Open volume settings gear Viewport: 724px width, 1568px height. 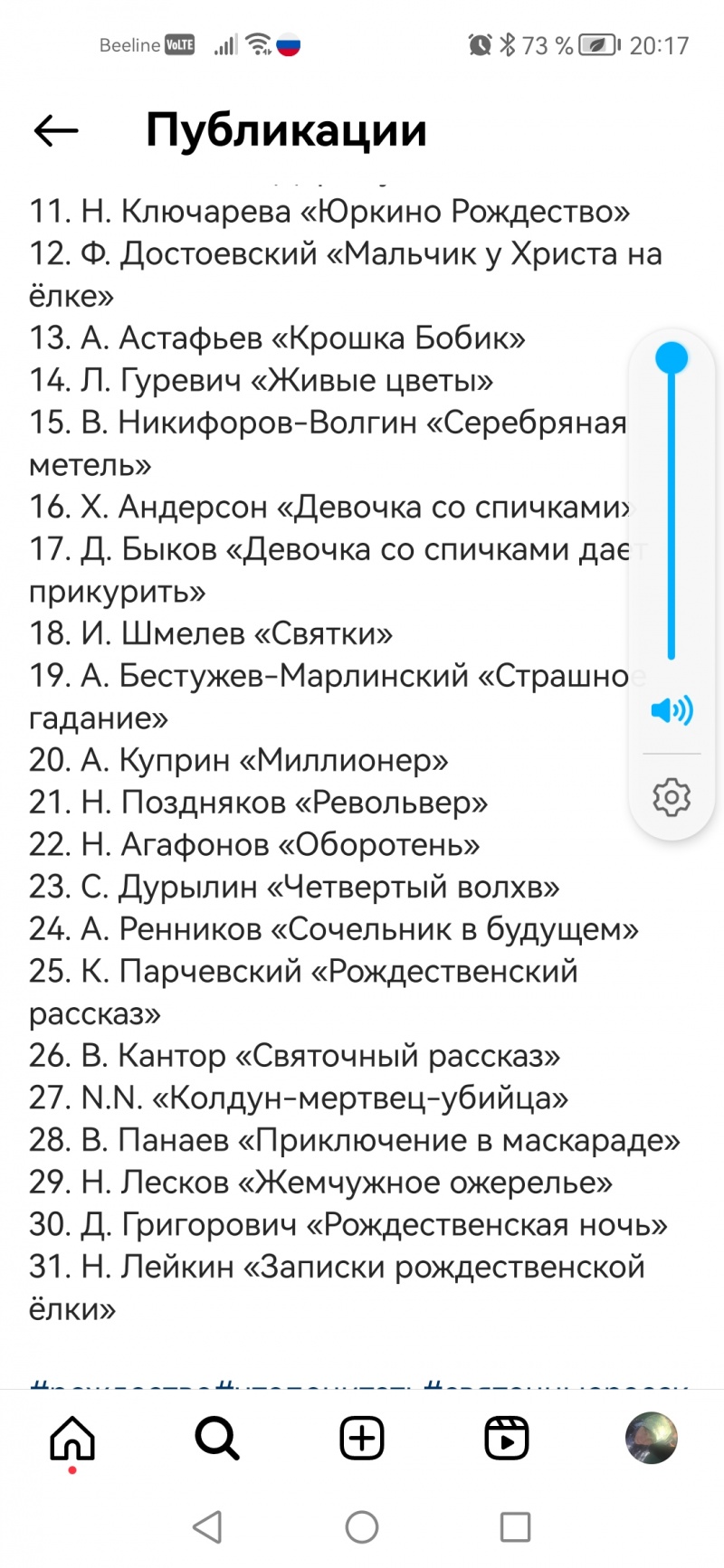672,797
